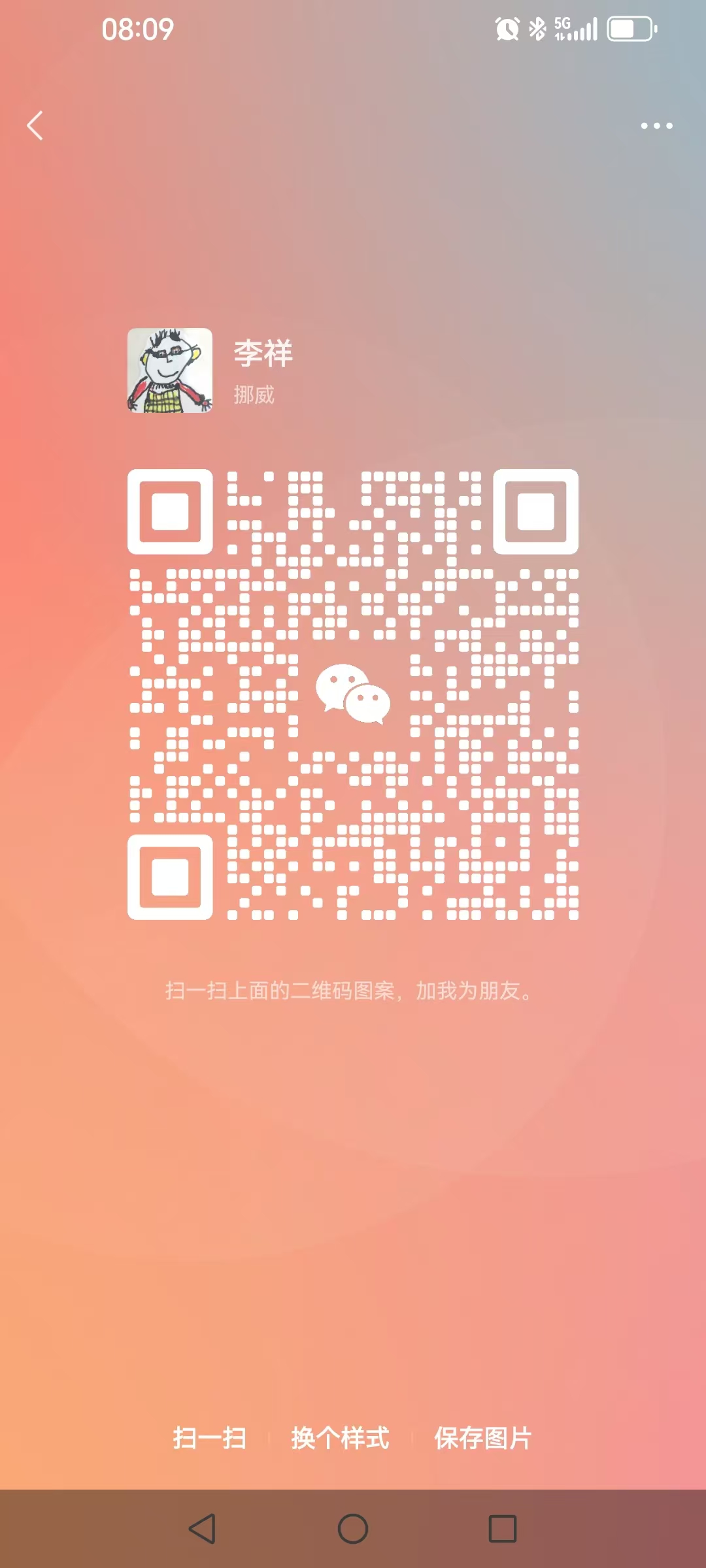Viewport: 706px width, 1568px height.
Task: Tap 扫一扫 to scan a code
Action: pos(209,1439)
